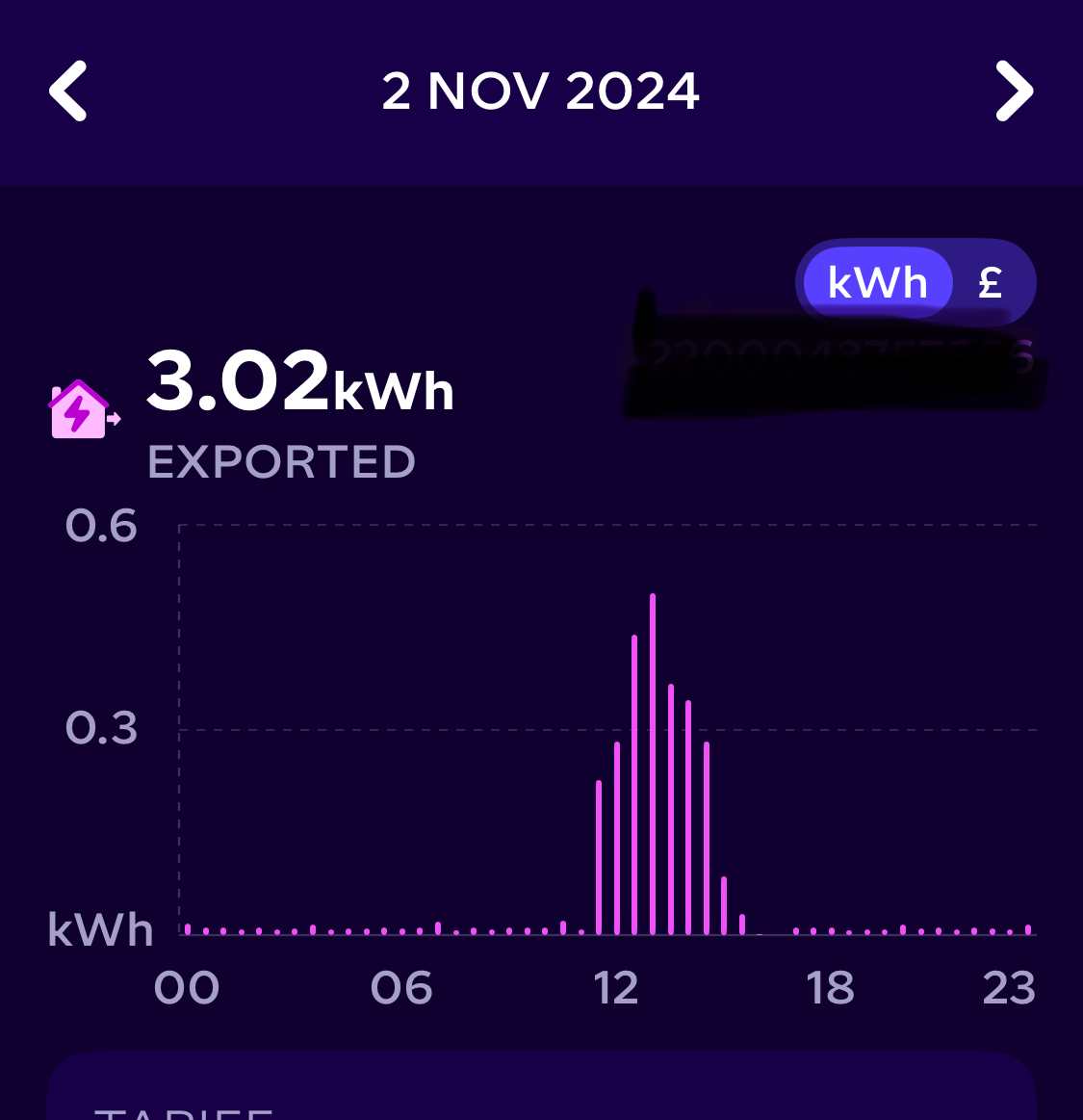The image size is (1083, 1120).
Task: Select the kWh unit option
Action: tap(877, 282)
